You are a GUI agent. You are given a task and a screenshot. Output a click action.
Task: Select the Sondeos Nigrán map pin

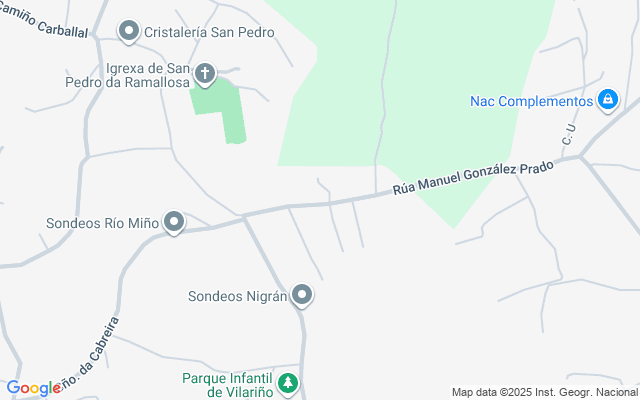tap(302, 295)
